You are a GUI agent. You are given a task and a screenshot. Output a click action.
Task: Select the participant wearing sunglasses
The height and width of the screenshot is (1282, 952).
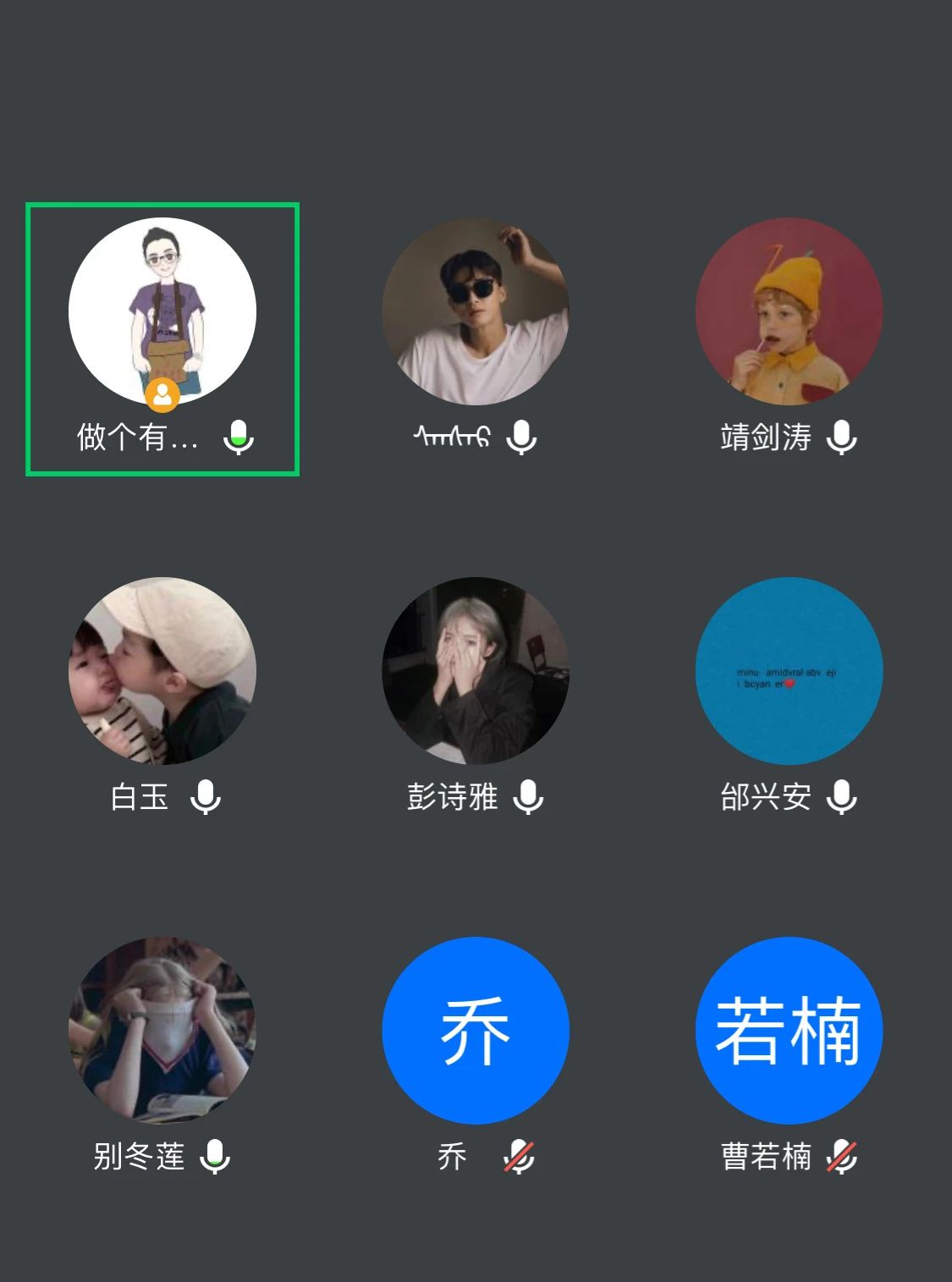coord(476,311)
